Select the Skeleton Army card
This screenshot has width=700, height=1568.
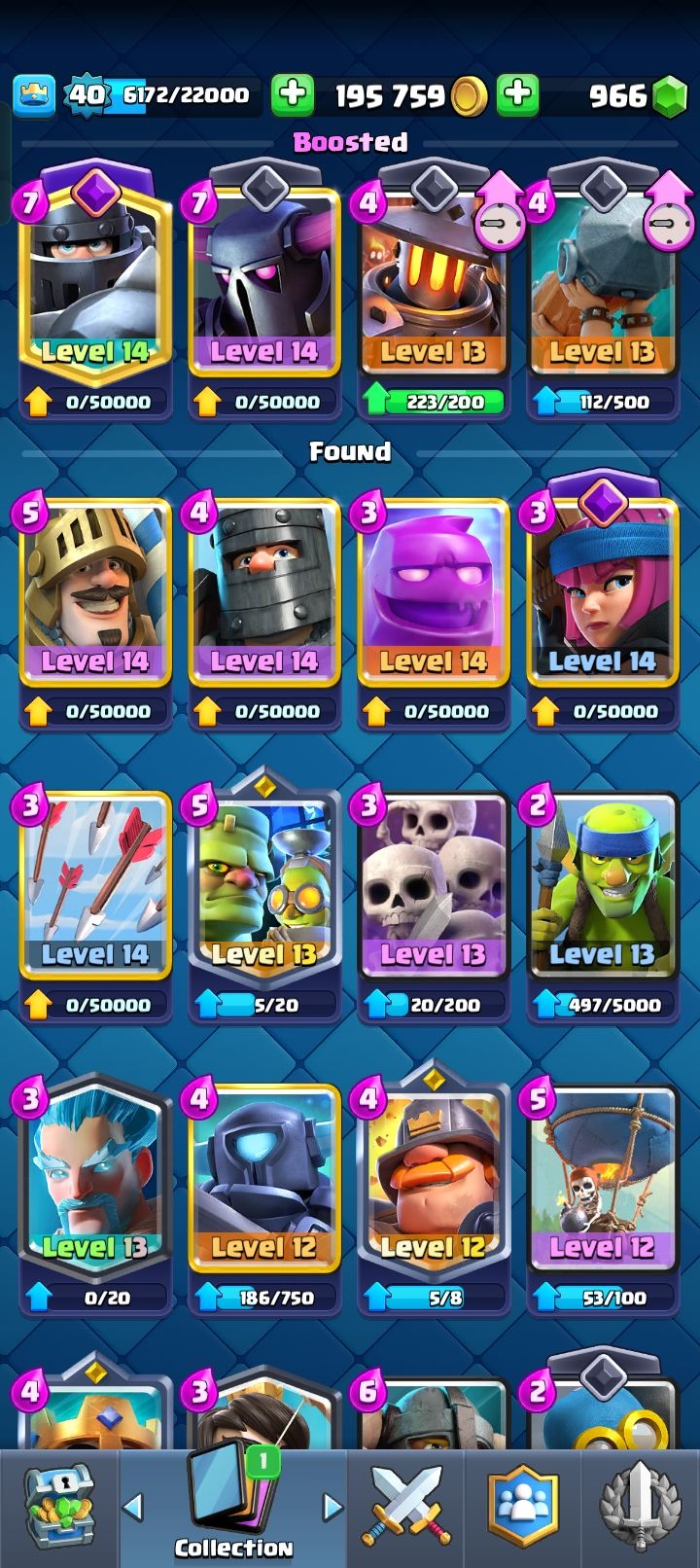click(434, 907)
